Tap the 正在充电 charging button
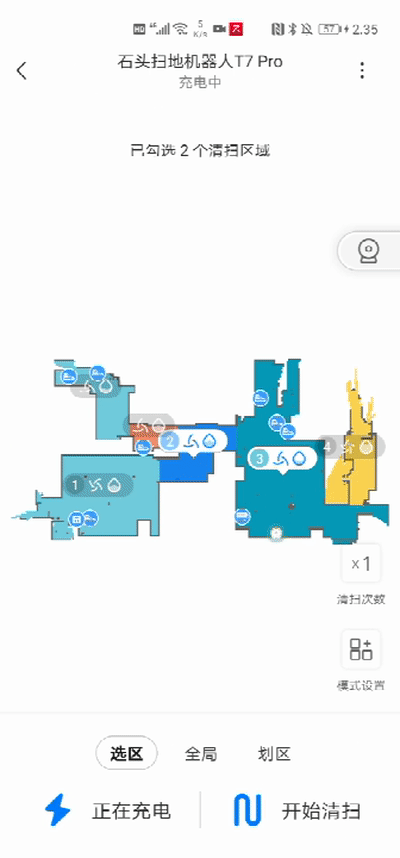 (x=108, y=810)
